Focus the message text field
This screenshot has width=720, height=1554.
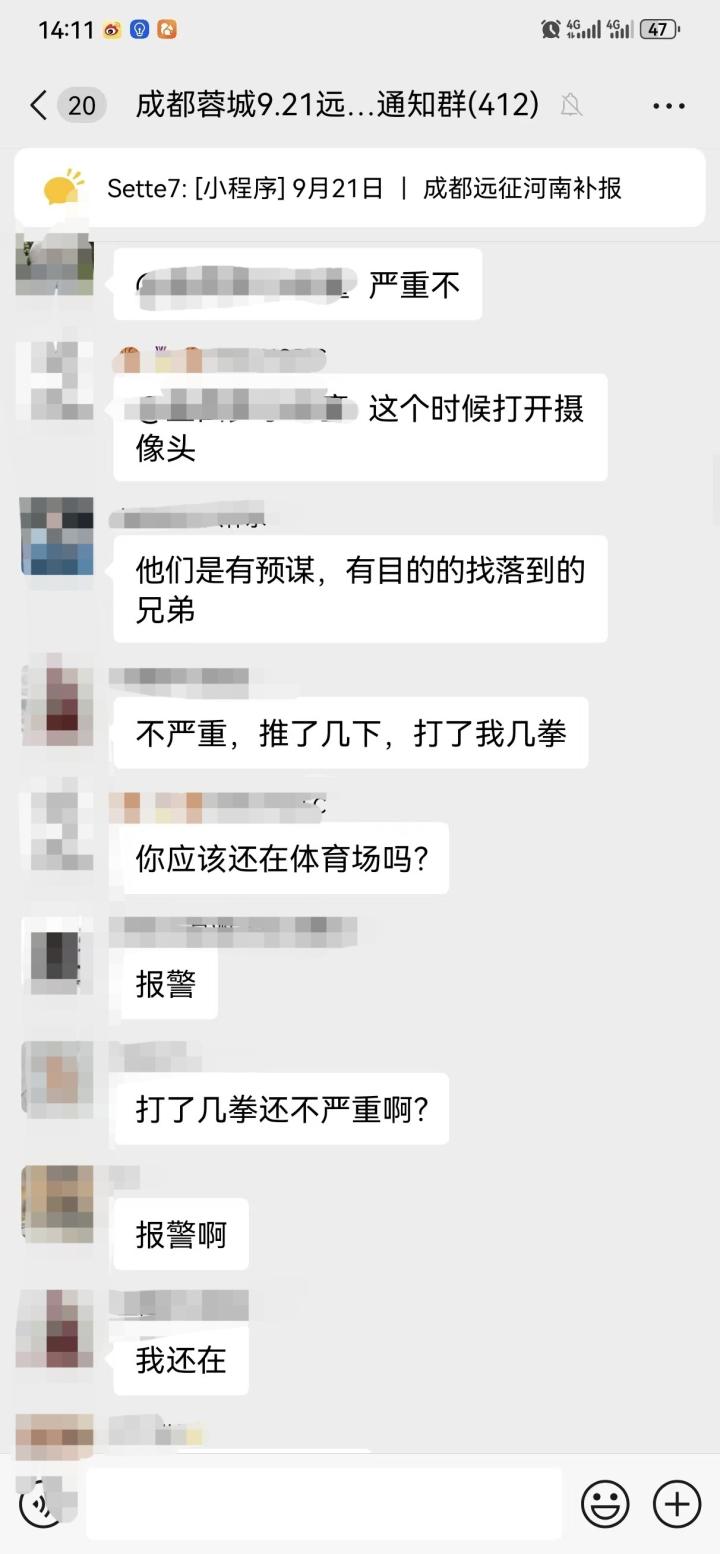323,1503
